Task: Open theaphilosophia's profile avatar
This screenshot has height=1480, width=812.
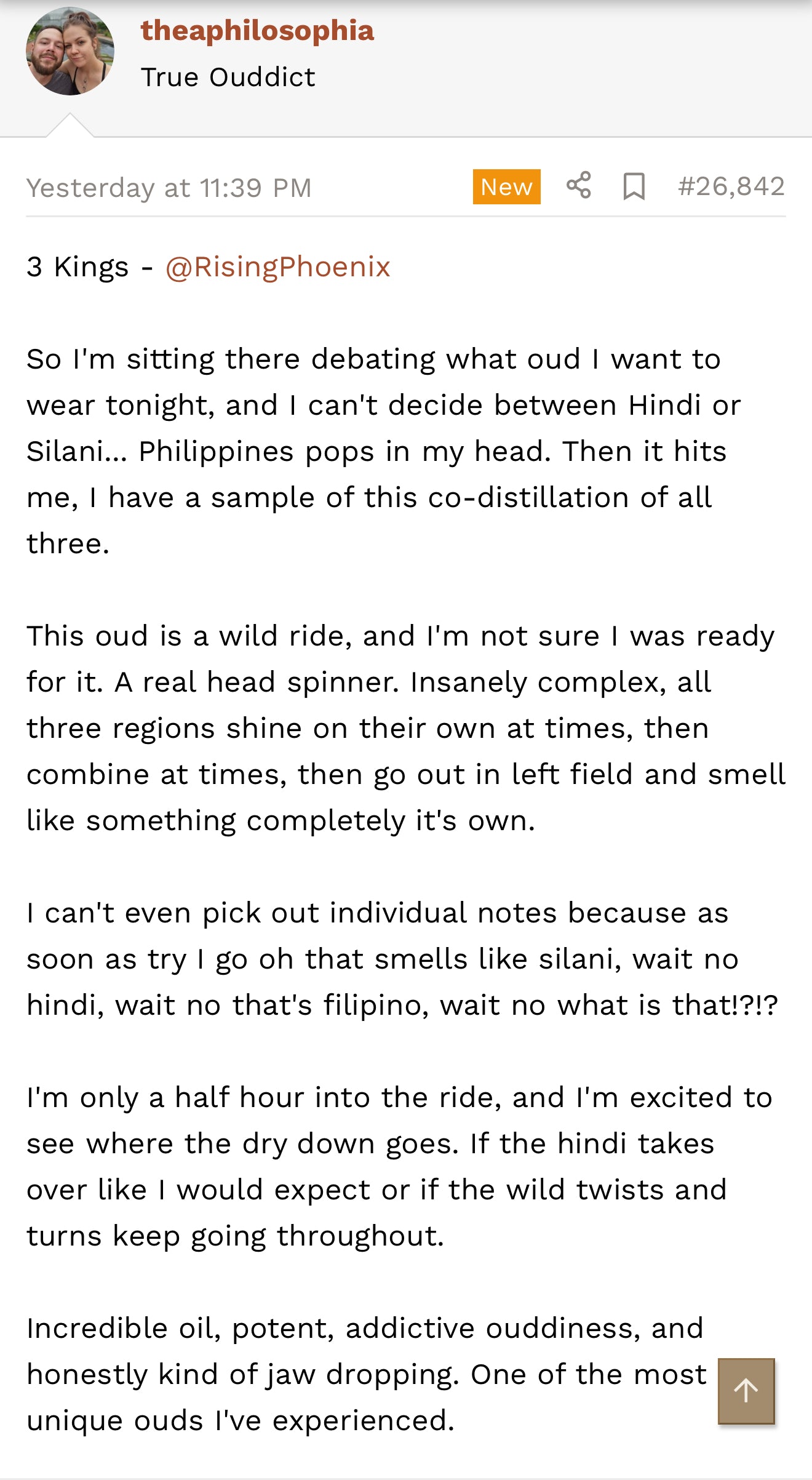Action: [x=70, y=51]
